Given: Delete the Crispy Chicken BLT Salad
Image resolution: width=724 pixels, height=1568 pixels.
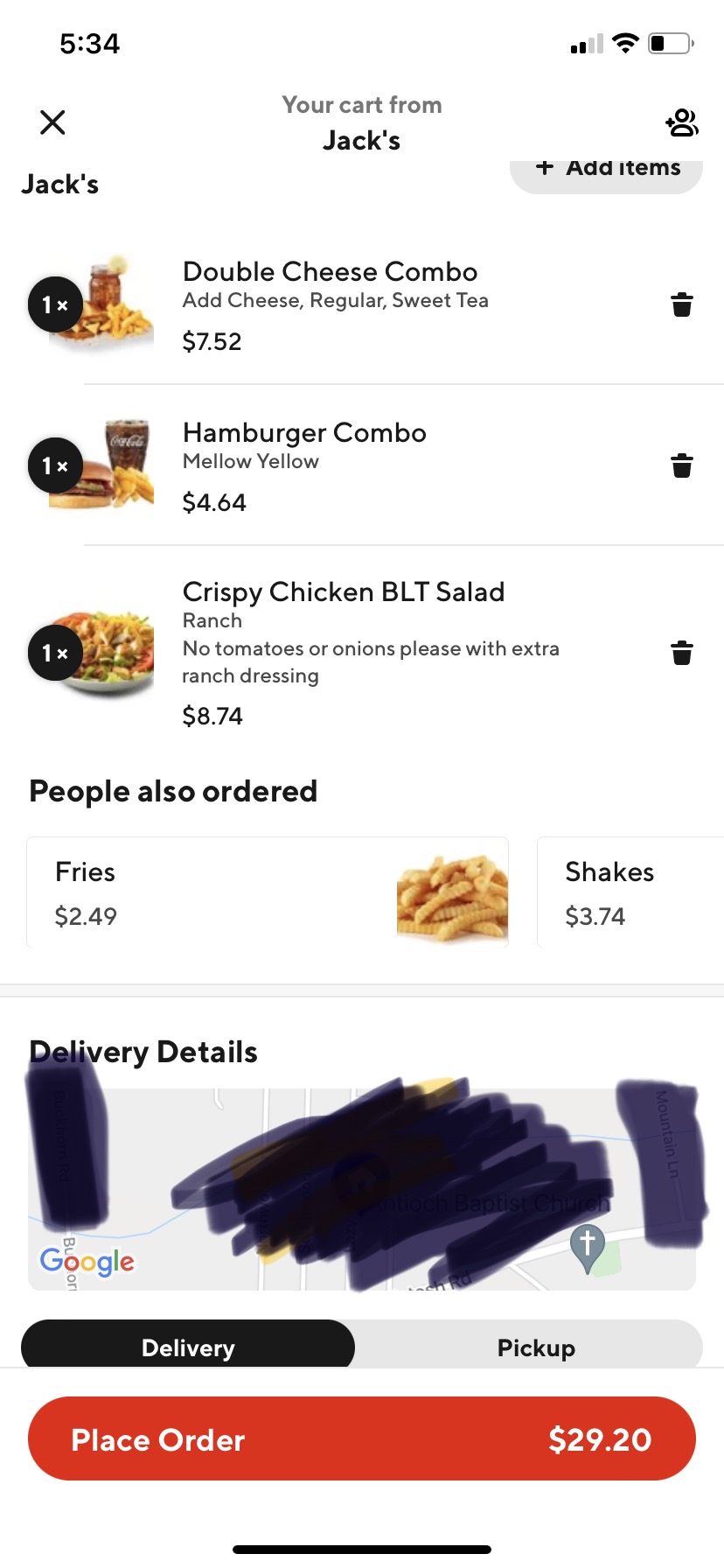Looking at the screenshot, I should pyautogui.click(x=682, y=653).
